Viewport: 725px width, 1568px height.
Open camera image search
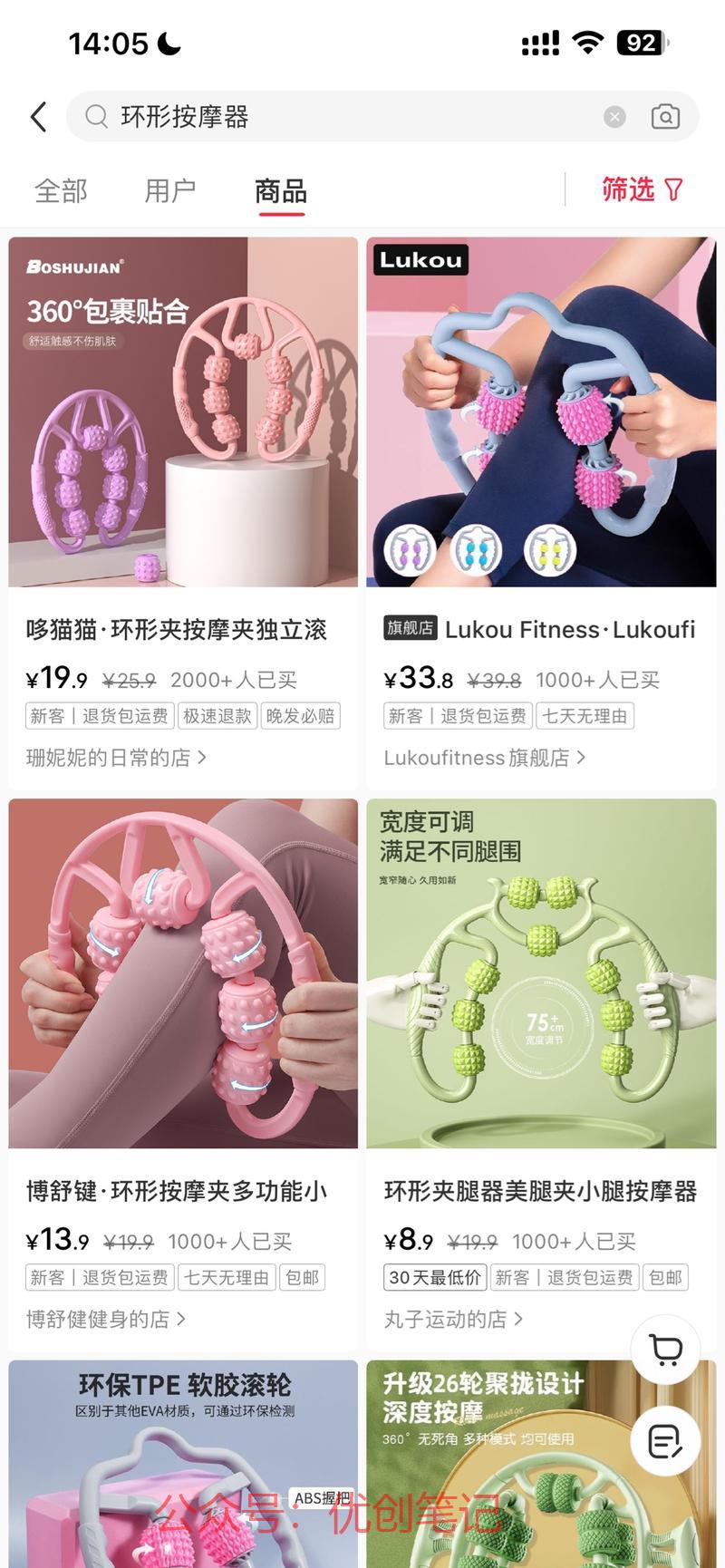point(665,117)
